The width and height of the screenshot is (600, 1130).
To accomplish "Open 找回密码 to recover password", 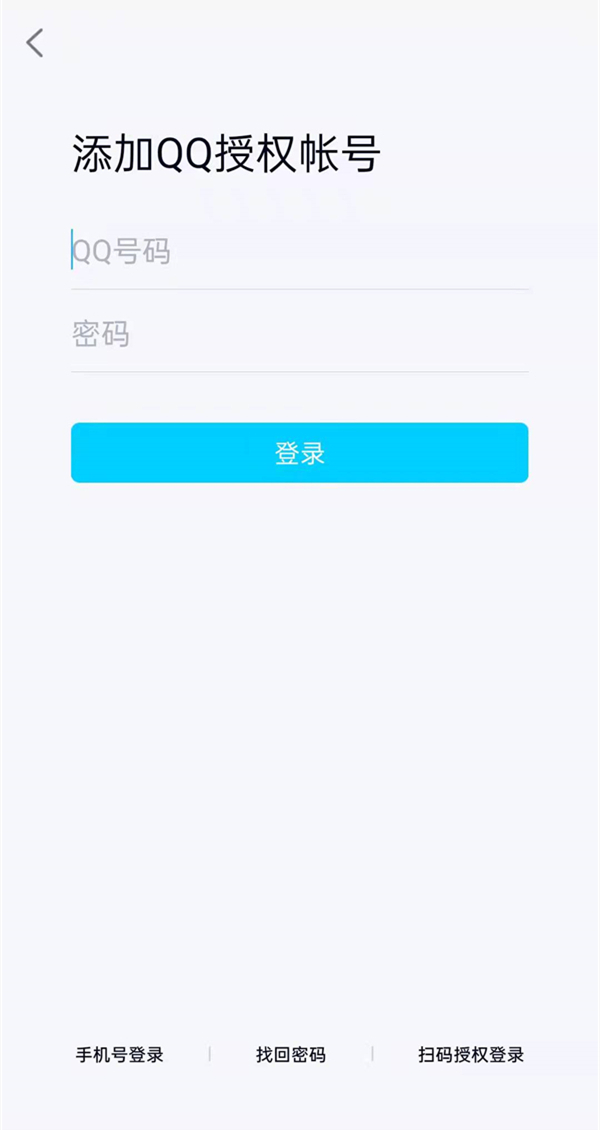I will 291,1055.
